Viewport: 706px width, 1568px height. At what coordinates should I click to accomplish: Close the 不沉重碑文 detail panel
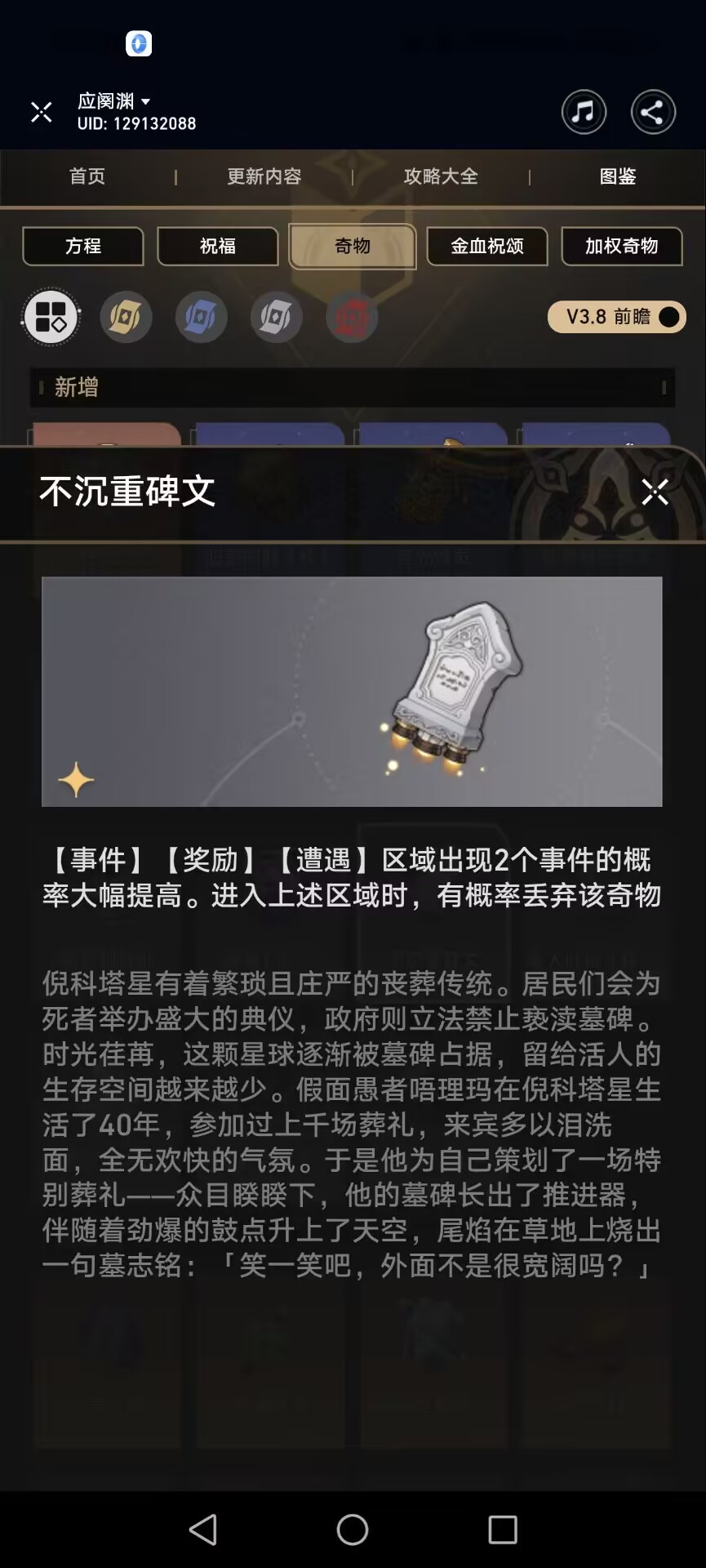[655, 492]
